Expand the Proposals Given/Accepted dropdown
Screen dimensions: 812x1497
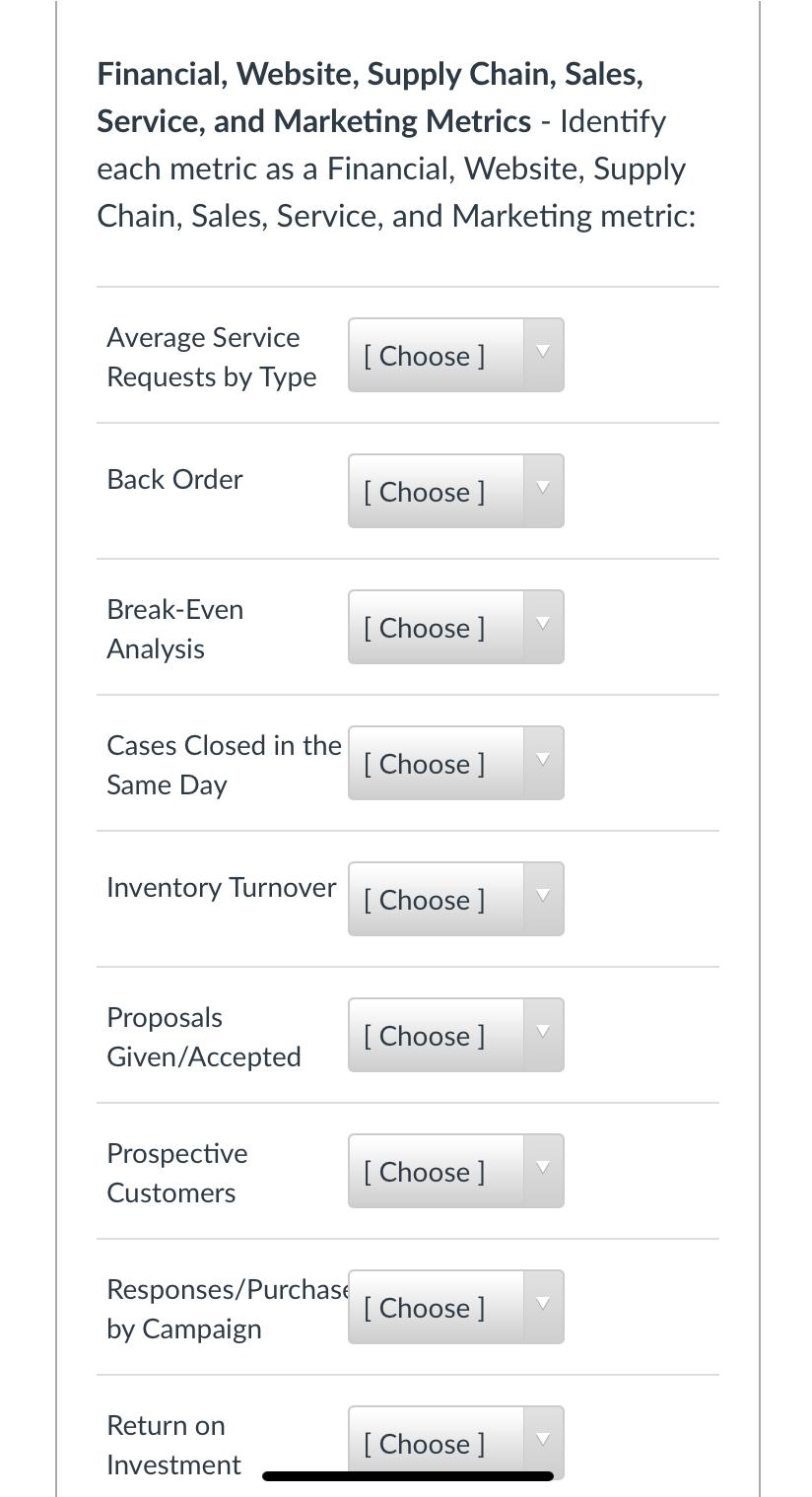(455, 1035)
